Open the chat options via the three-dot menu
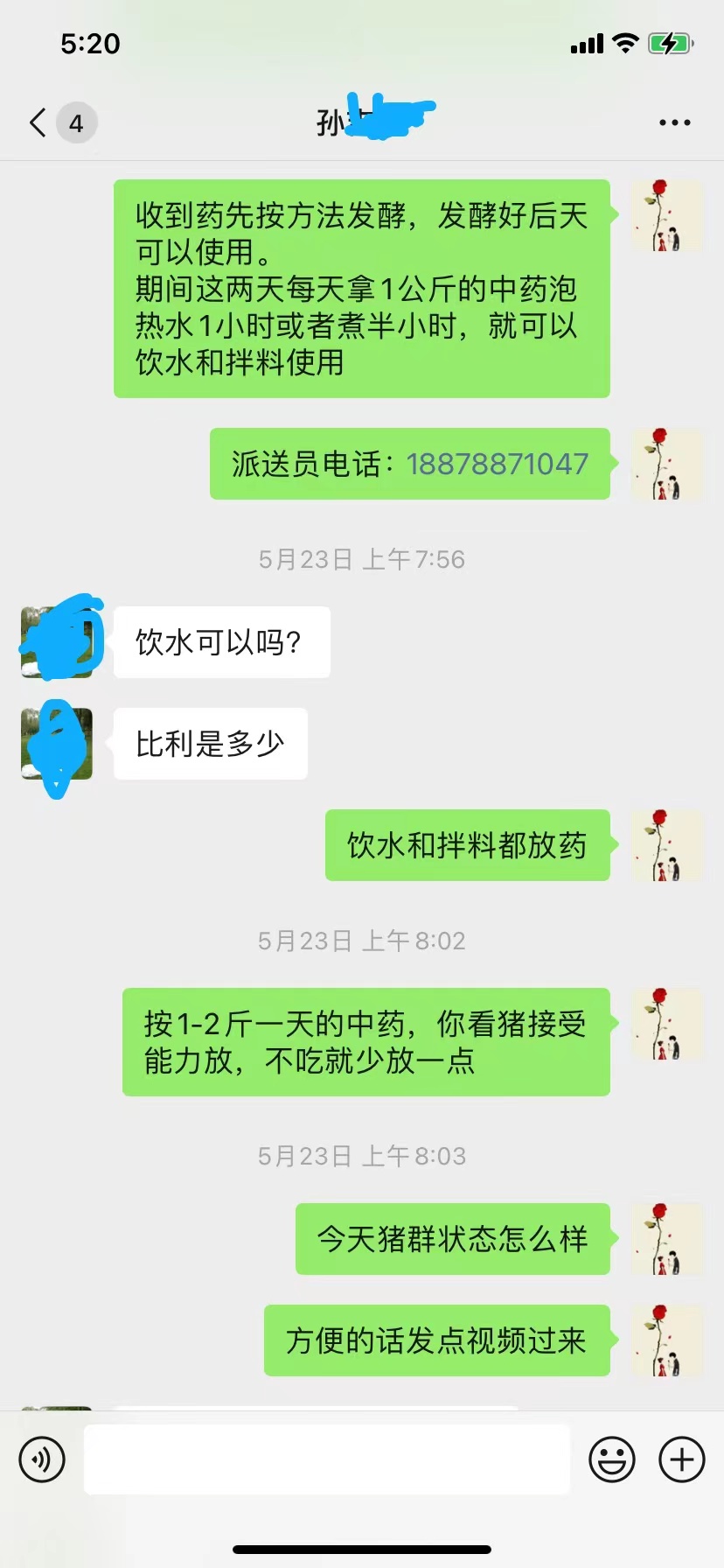The height and width of the screenshot is (1568, 724). tap(674, 122)
